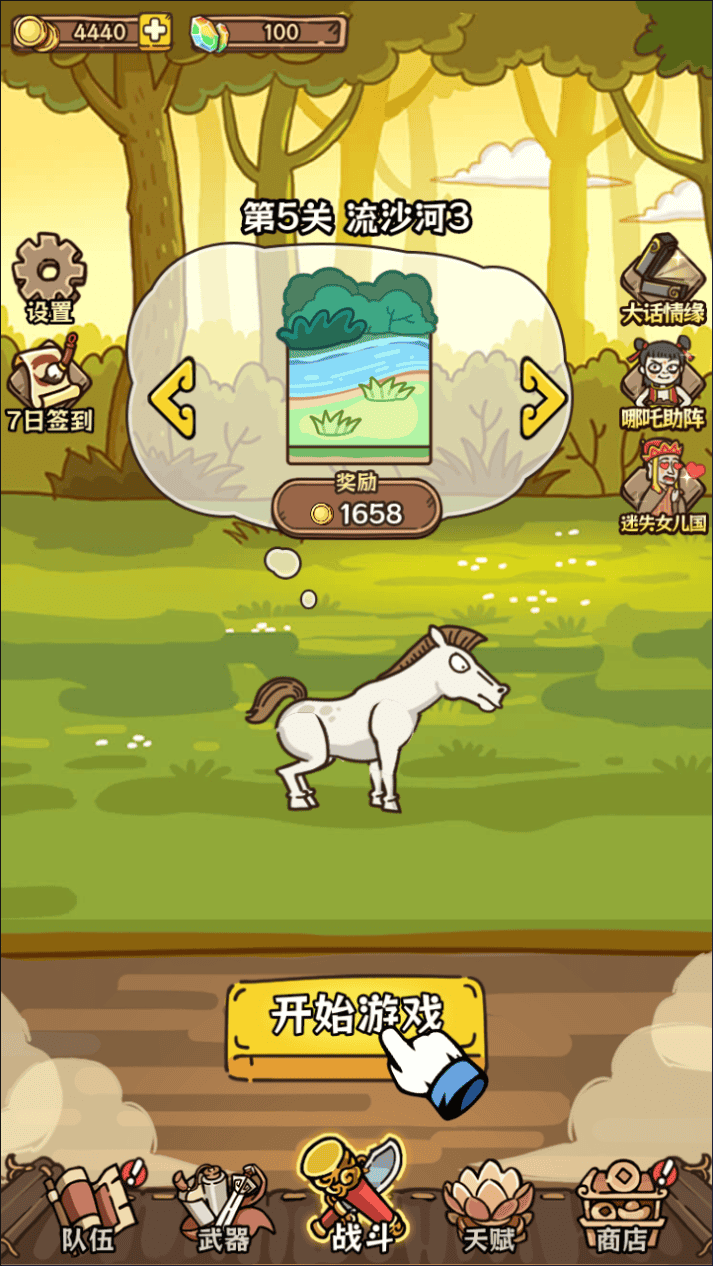Switch to 武器 tab

[222, 1208]
